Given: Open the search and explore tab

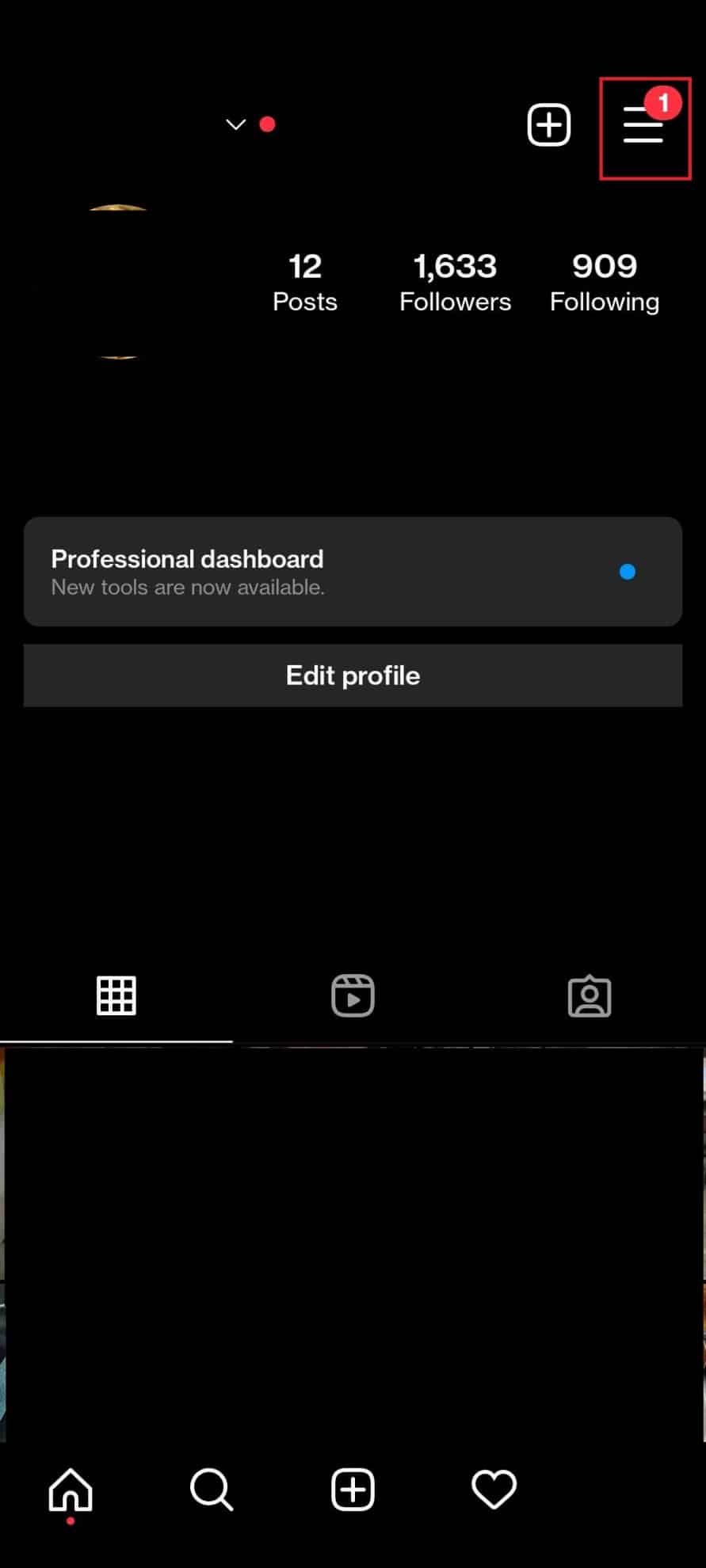Looking at the screenshot, I should [212, 1490].
